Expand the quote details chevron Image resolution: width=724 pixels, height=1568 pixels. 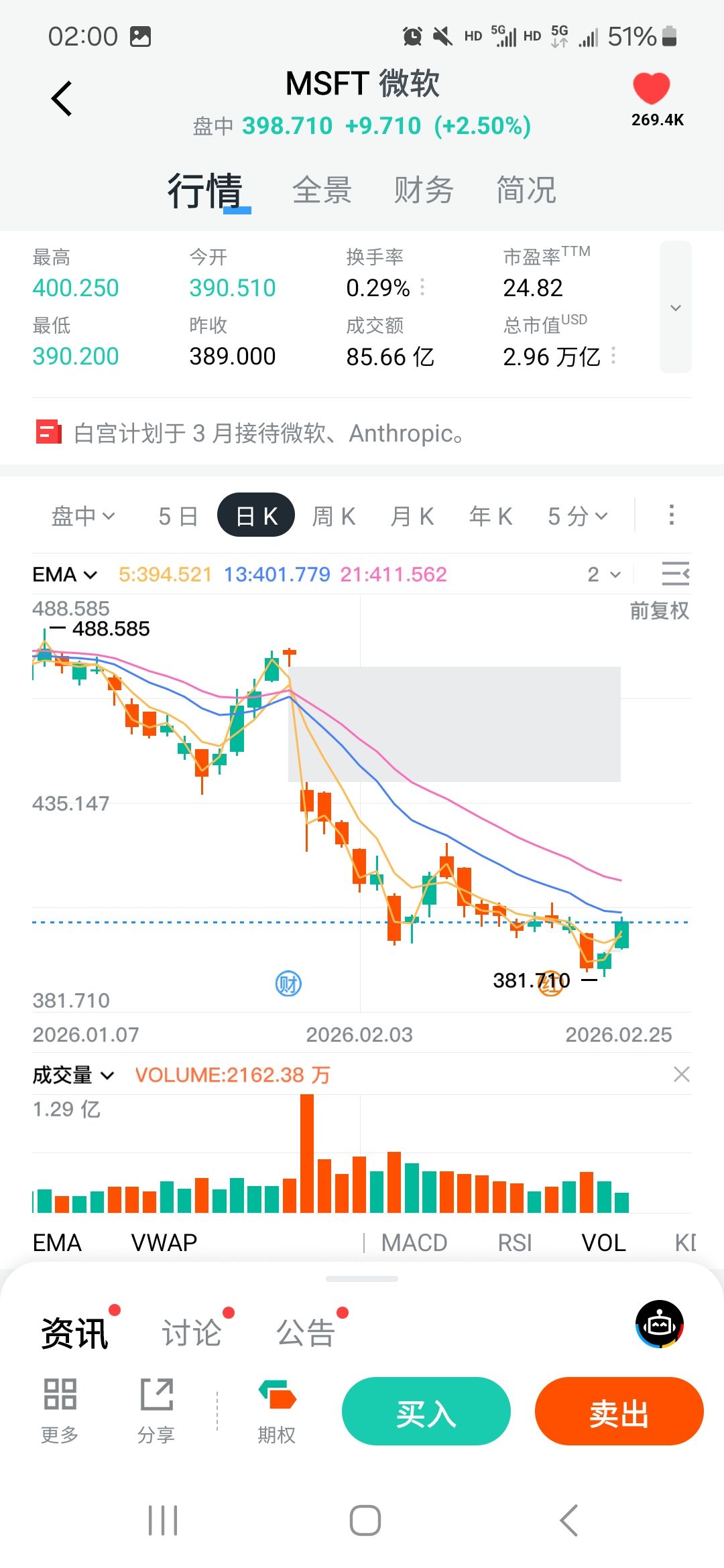click(675, 308)
